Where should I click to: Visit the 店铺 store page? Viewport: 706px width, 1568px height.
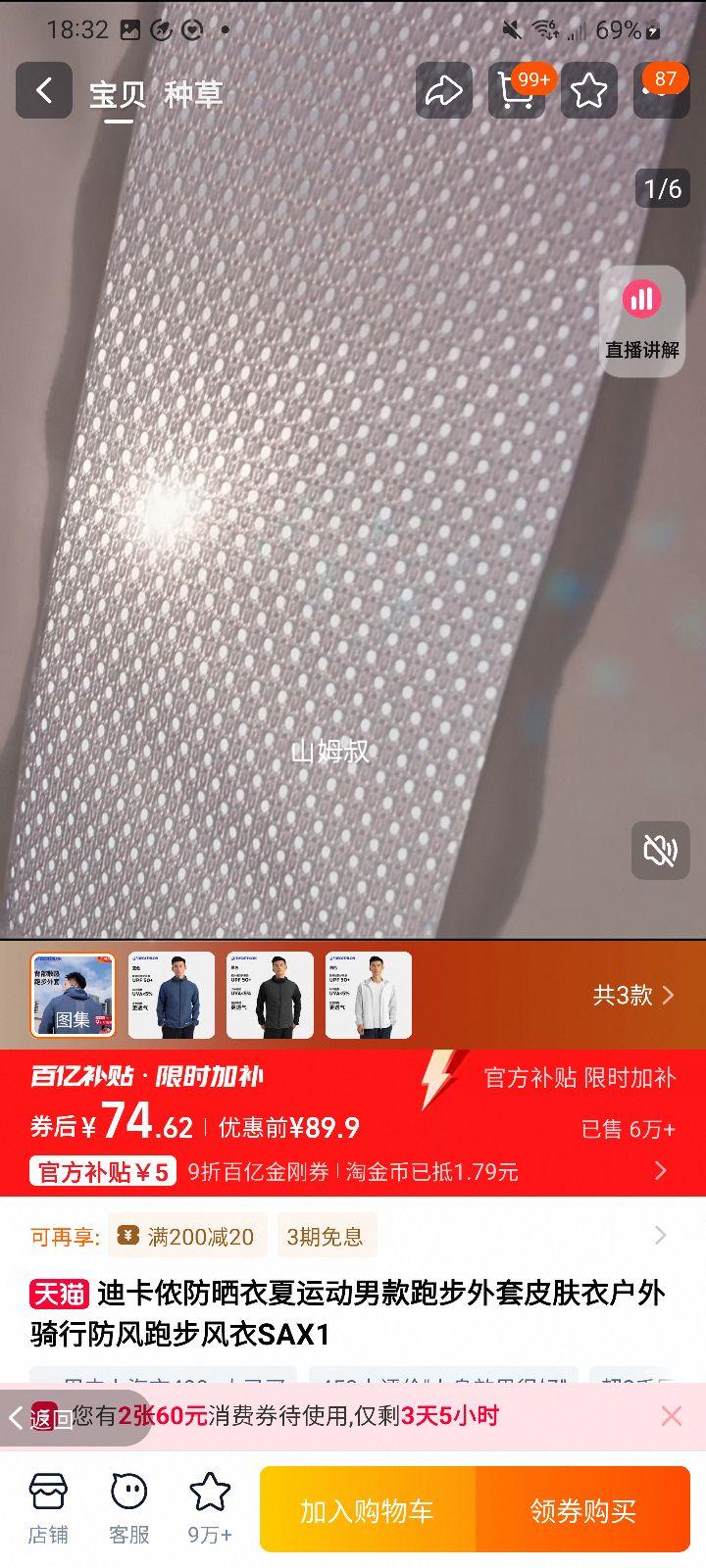tap(48, 1509)
